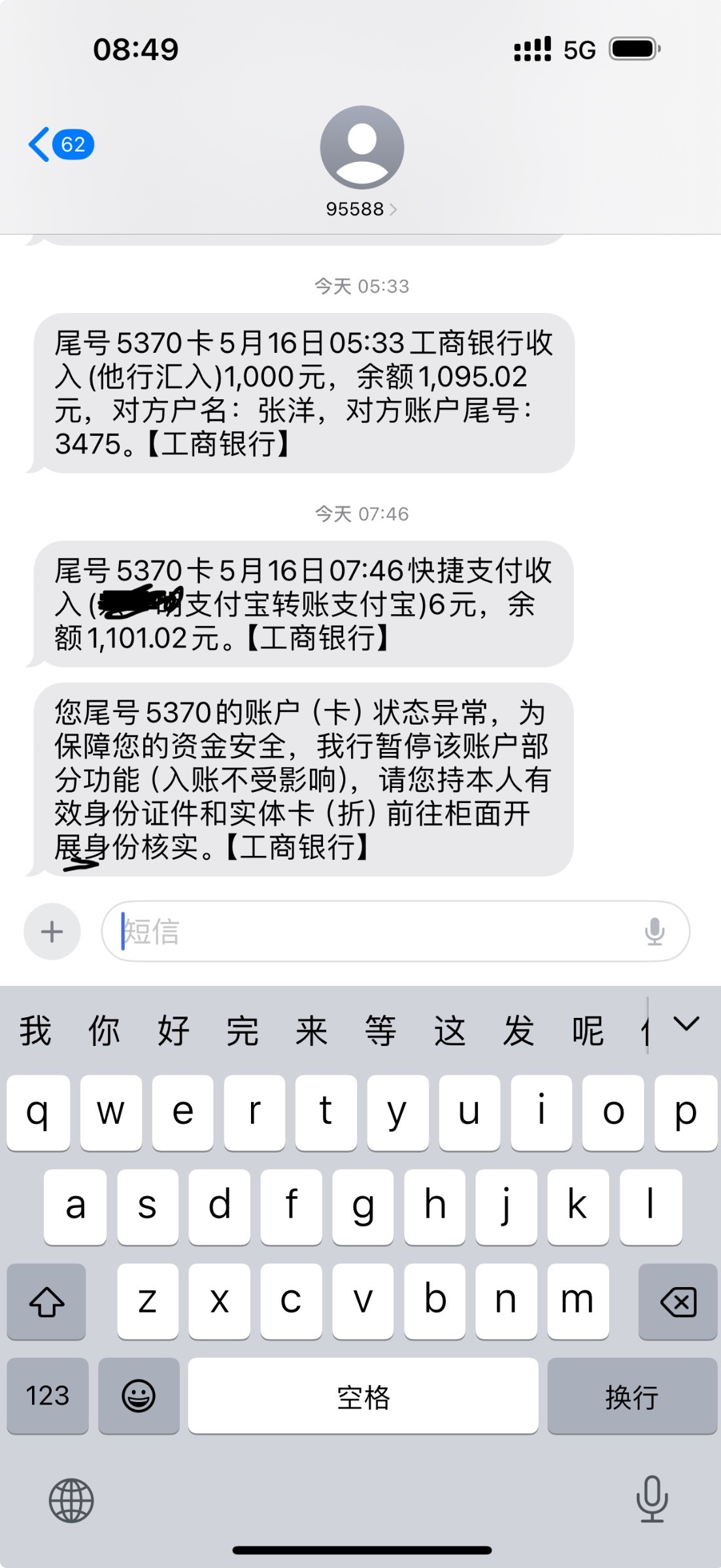Tap the backspace key
The height and width of the screenshot is (1568, 721).
[x=678, y=1302]
